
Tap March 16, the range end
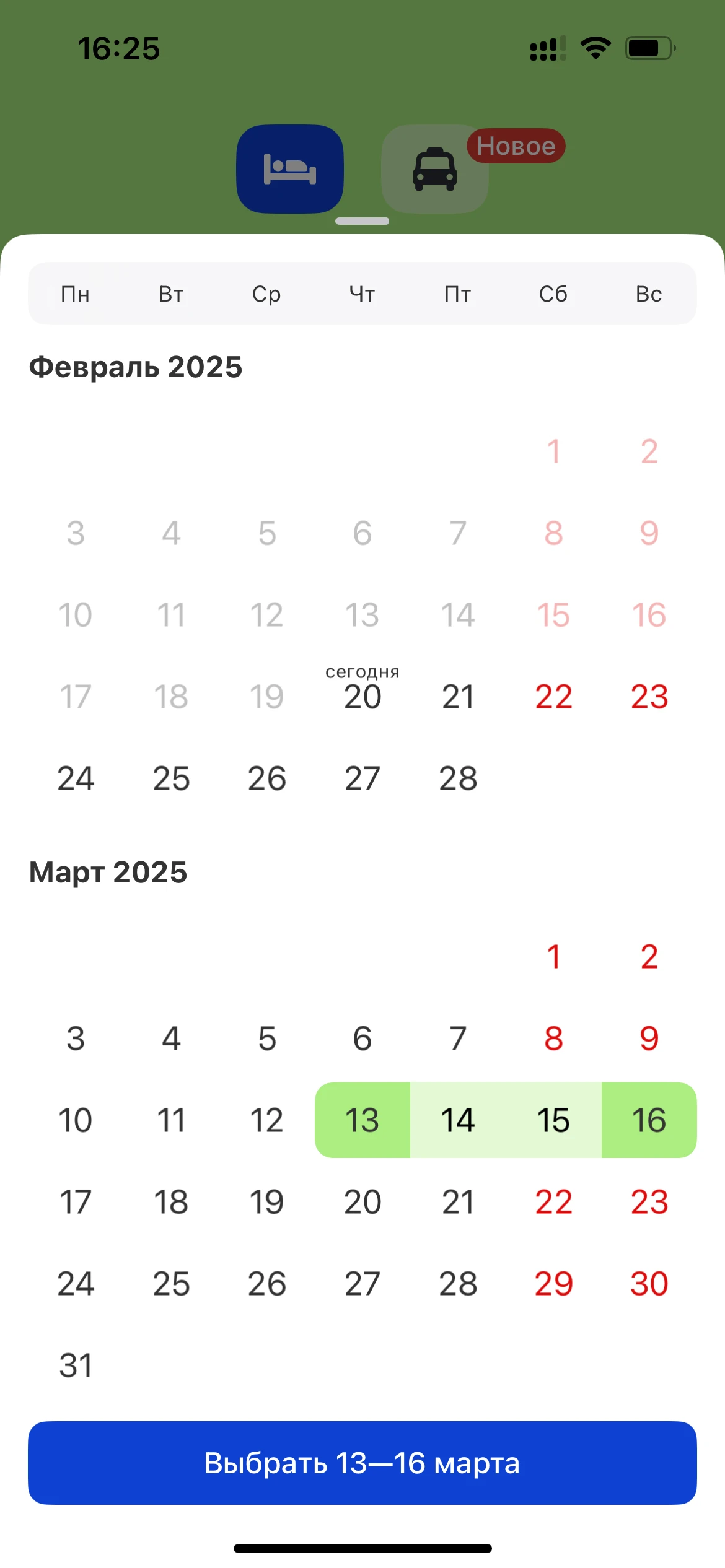click(649, 1120)
